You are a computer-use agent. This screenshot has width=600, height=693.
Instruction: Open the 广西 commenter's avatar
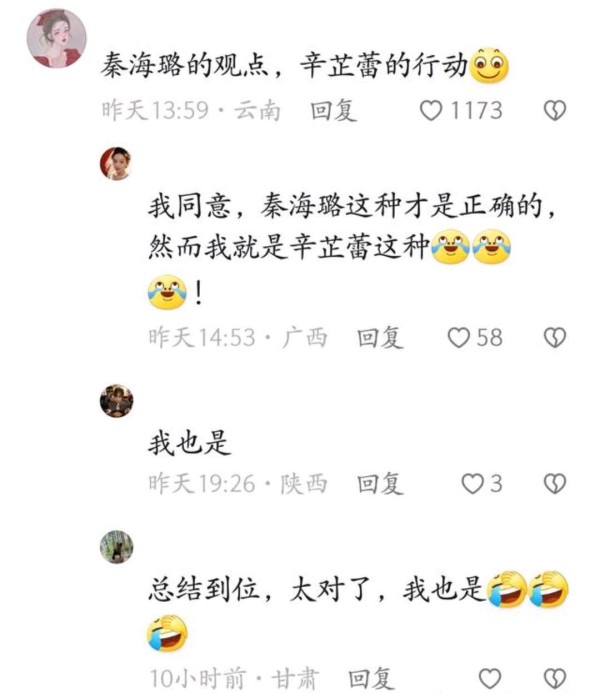point(116,163)
